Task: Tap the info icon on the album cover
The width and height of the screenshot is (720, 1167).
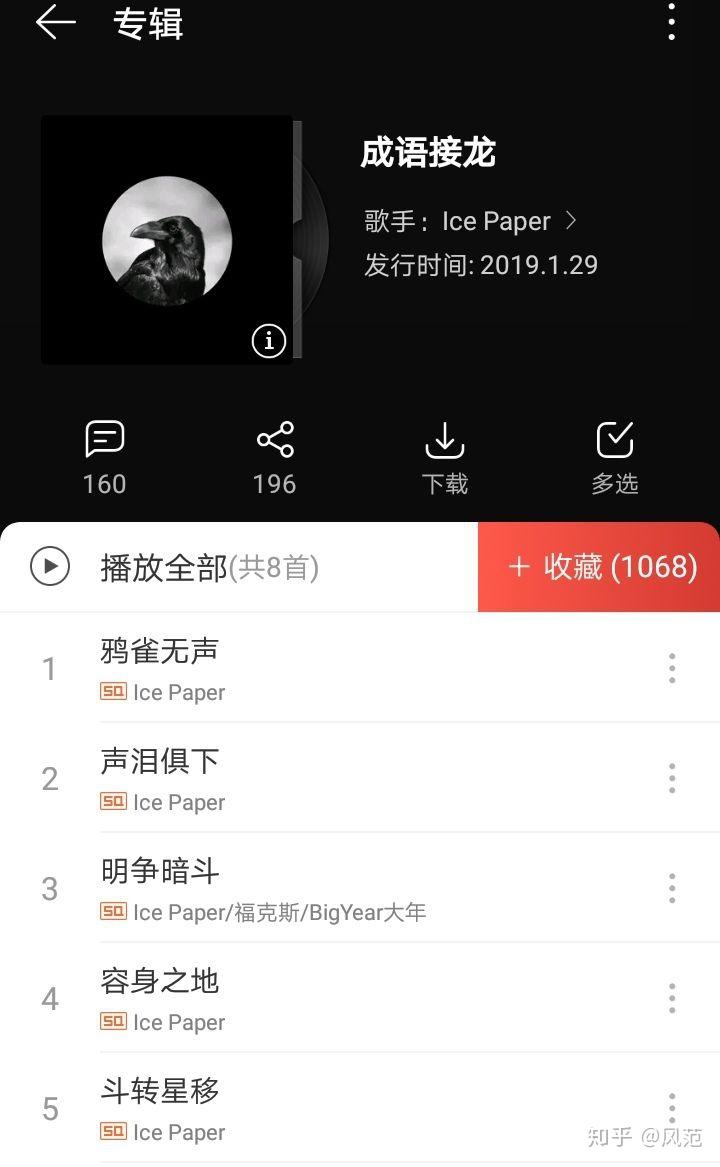Action: click(x=267, y=342)
